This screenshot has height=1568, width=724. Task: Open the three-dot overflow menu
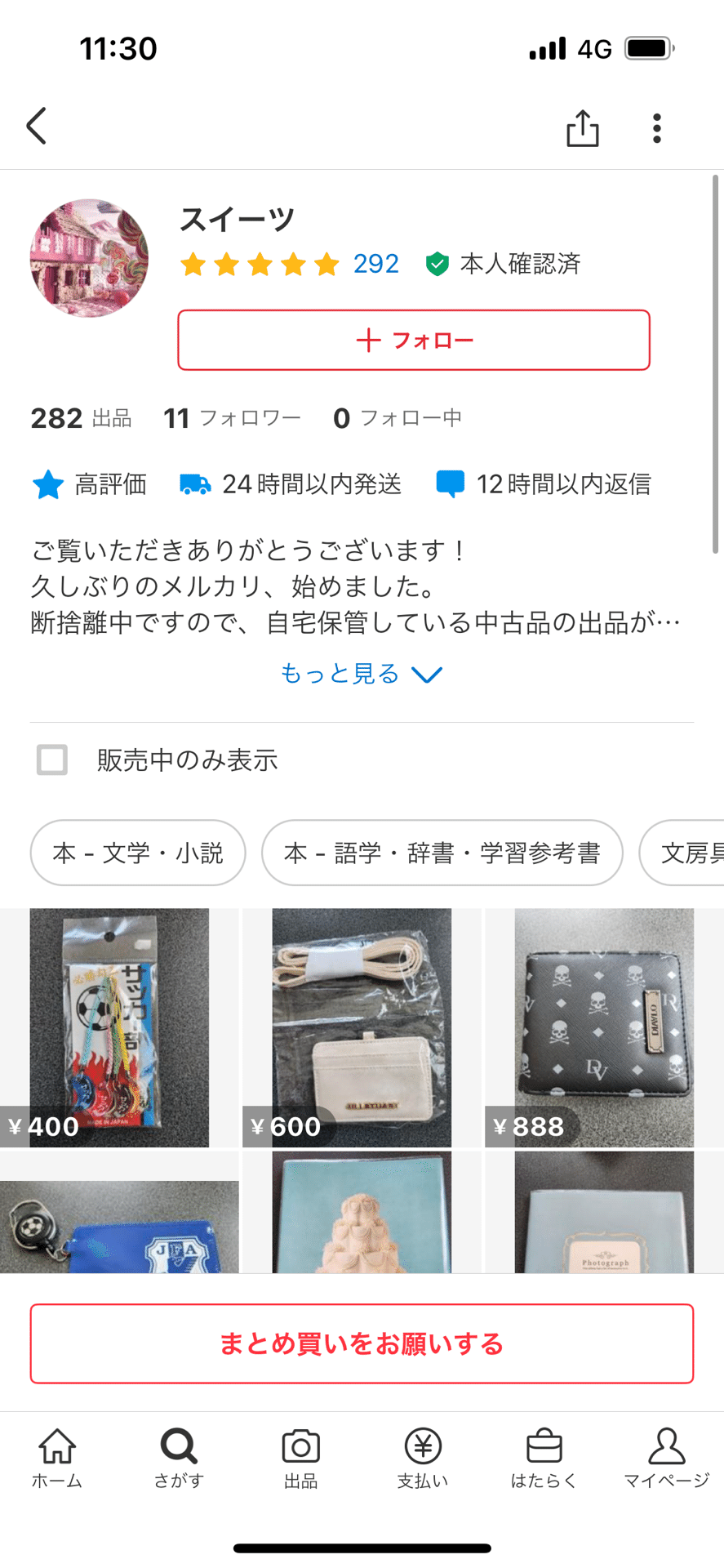coord(656,127)
